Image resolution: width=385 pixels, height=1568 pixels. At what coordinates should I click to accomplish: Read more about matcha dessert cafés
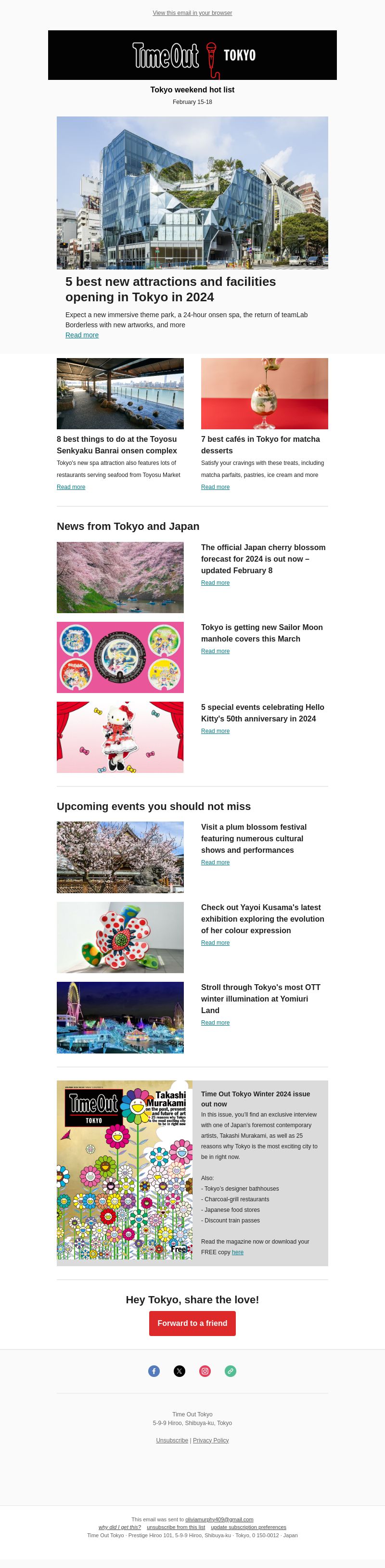(x=215, y=487)
